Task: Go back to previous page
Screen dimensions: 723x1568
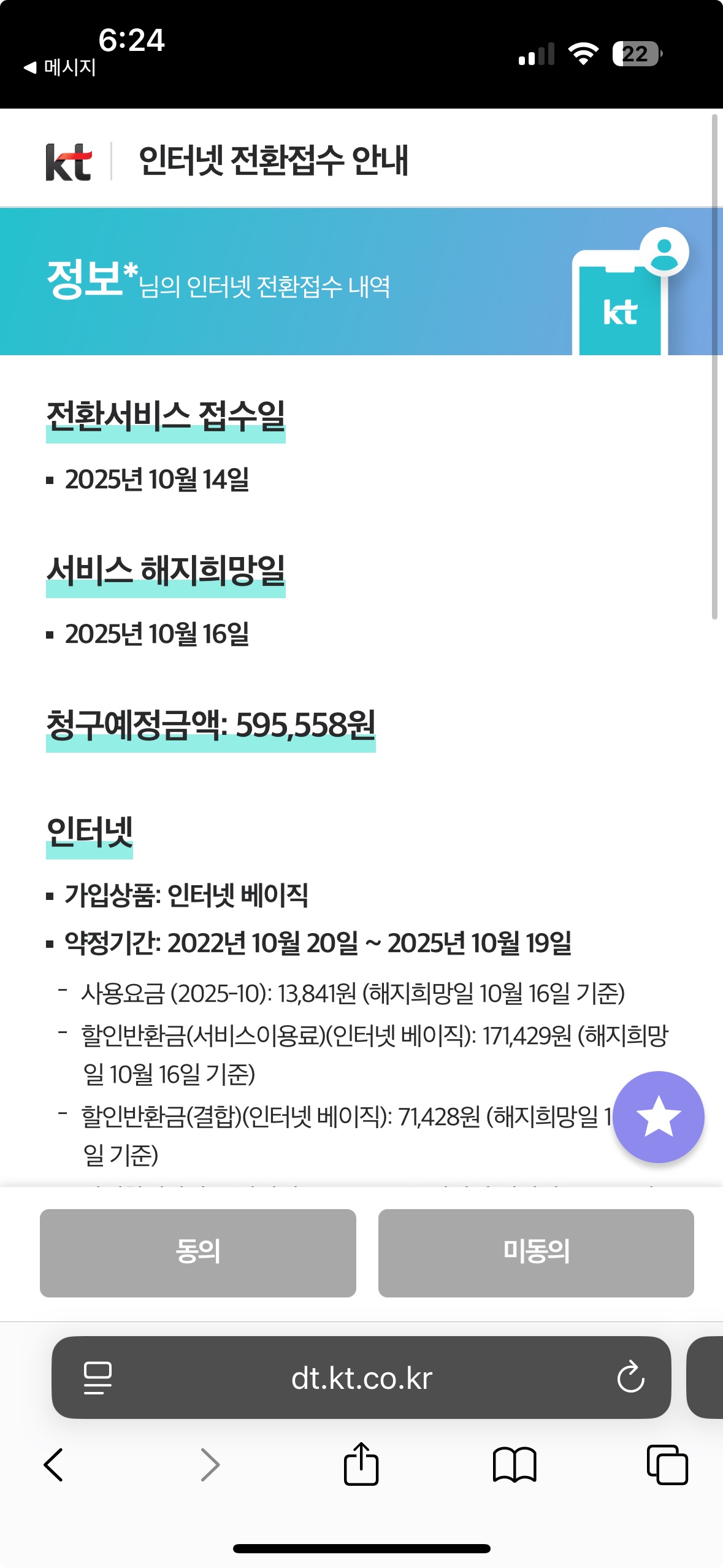Action: point(54,1465)
